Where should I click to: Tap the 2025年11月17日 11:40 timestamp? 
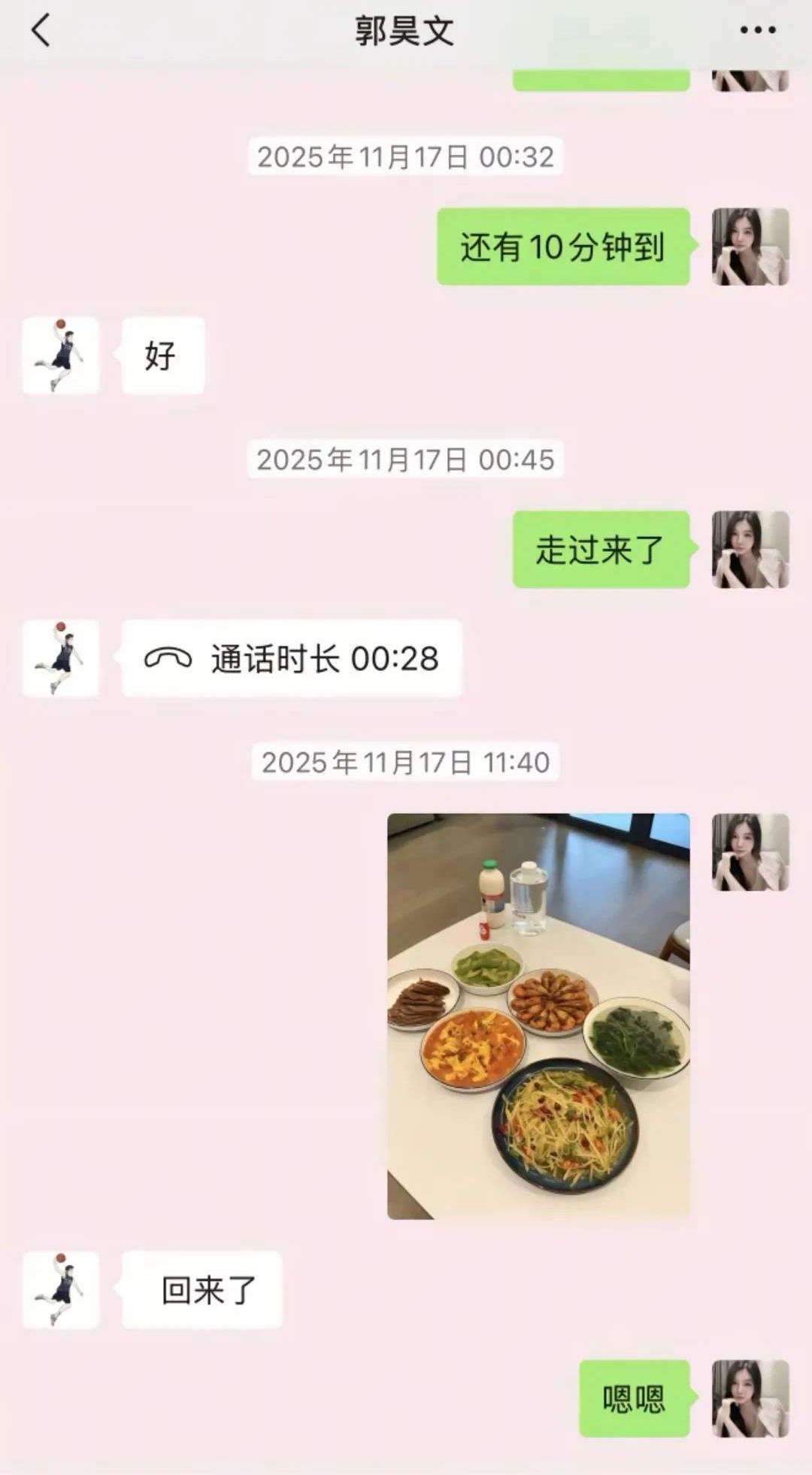[x=406, y=762]
